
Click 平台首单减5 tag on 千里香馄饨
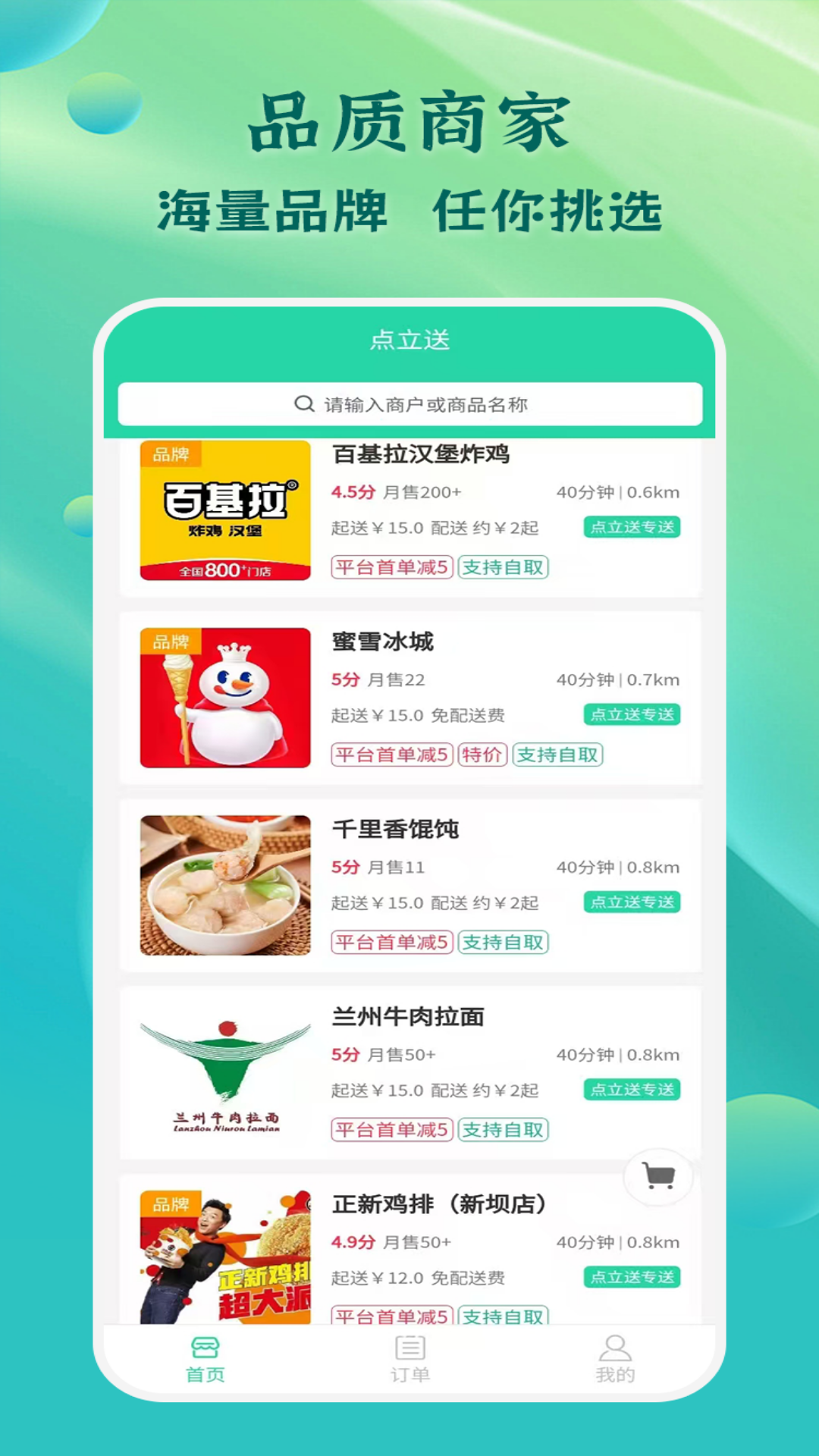coord(391,943)
